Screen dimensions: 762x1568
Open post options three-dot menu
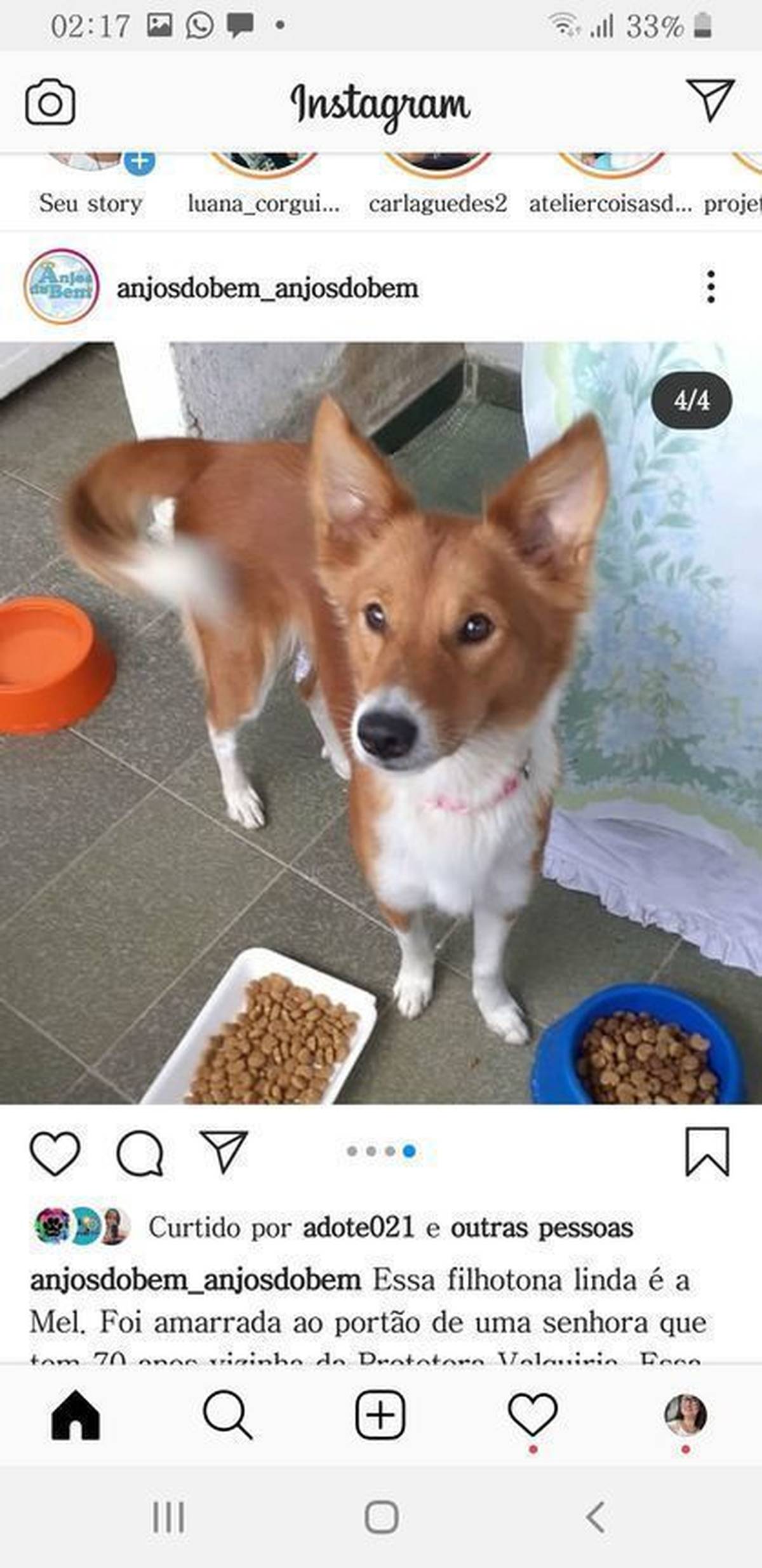(711, 287)
